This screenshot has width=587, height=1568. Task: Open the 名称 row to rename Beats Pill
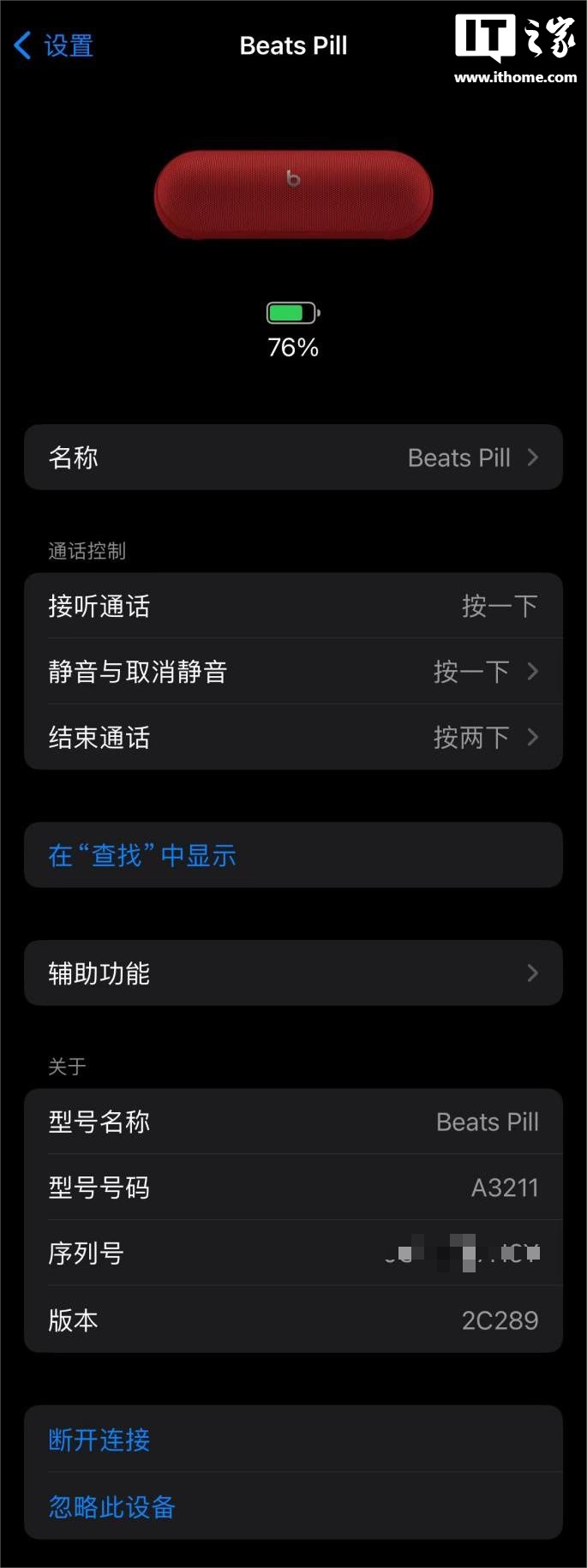pos(293,458)
